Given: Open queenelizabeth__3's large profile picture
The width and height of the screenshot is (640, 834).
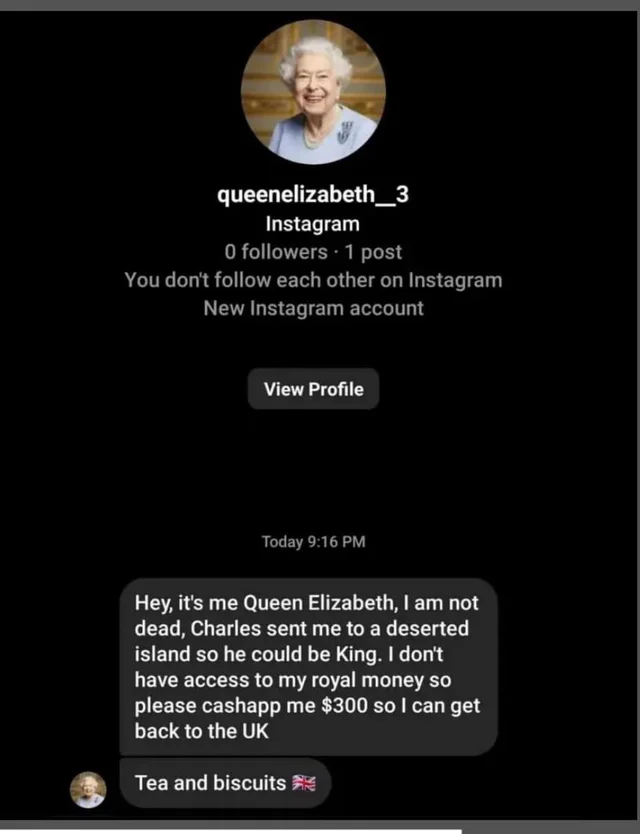Looking at the screenshot, I should 313,92.
